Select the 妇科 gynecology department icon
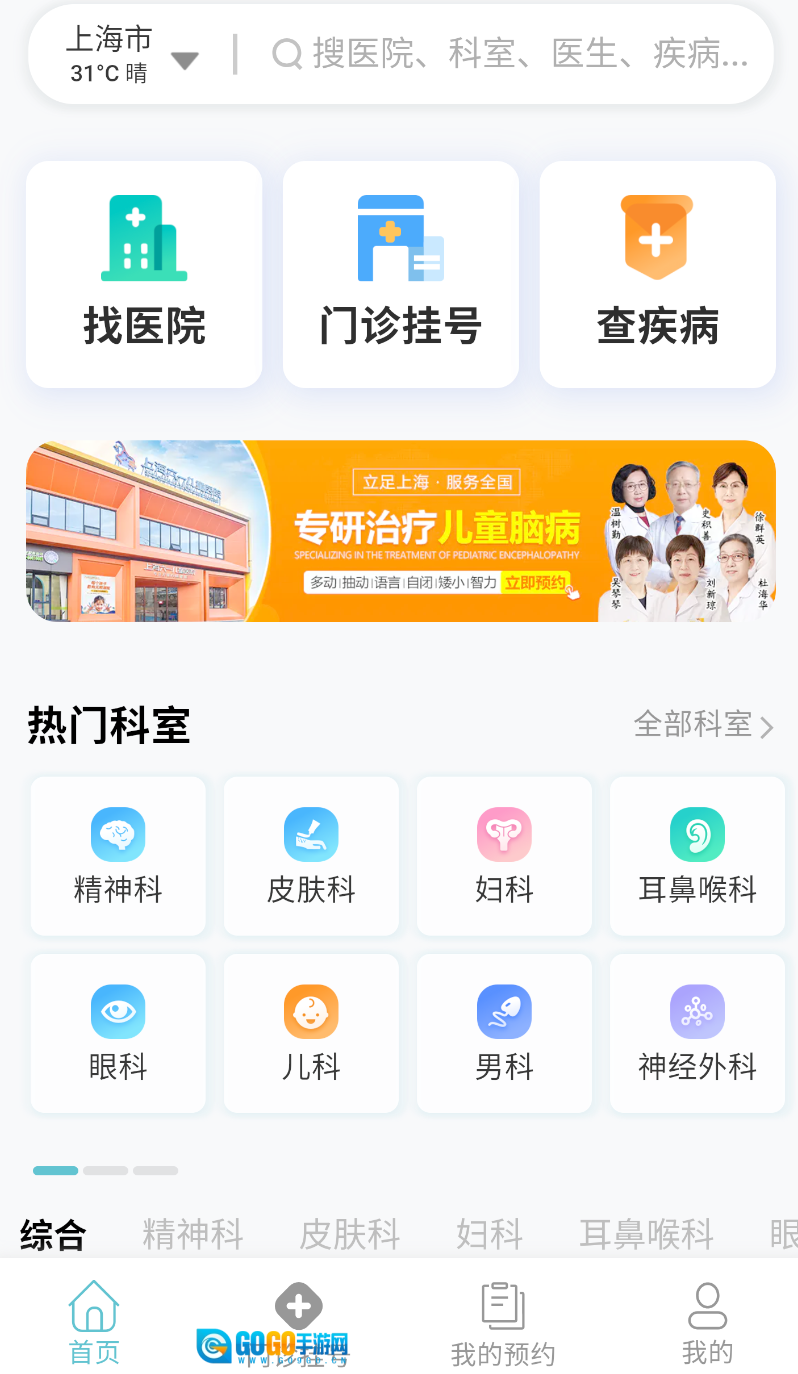The height and width of the screenshot is (1374, 798). pos(504,855)
